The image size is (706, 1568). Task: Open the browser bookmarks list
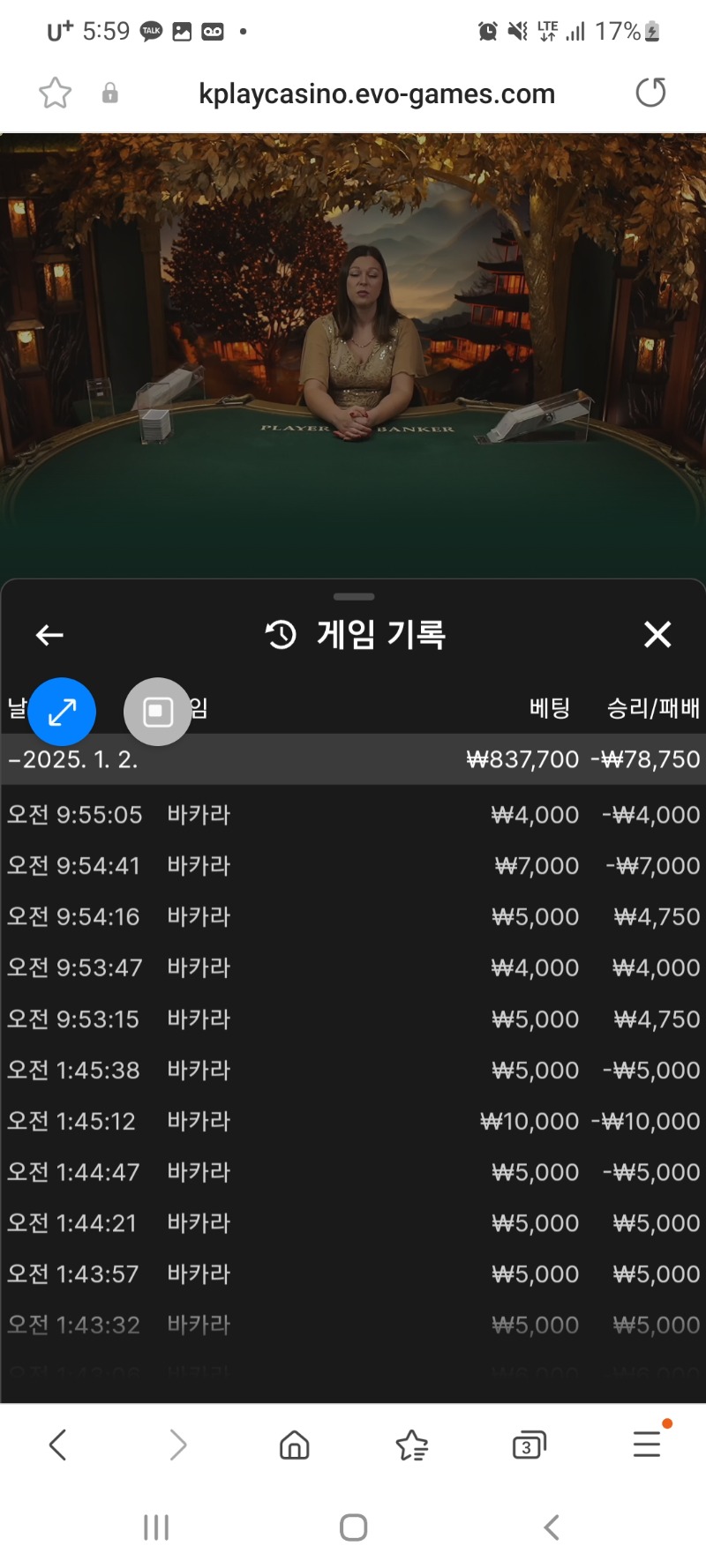pos(411,1445)
